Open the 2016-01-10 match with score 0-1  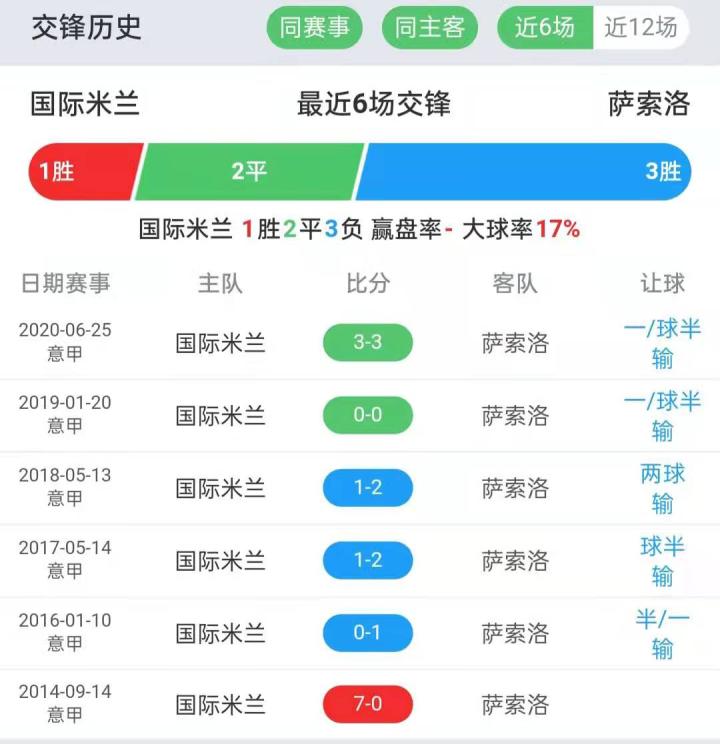click(x=367, y=633)
